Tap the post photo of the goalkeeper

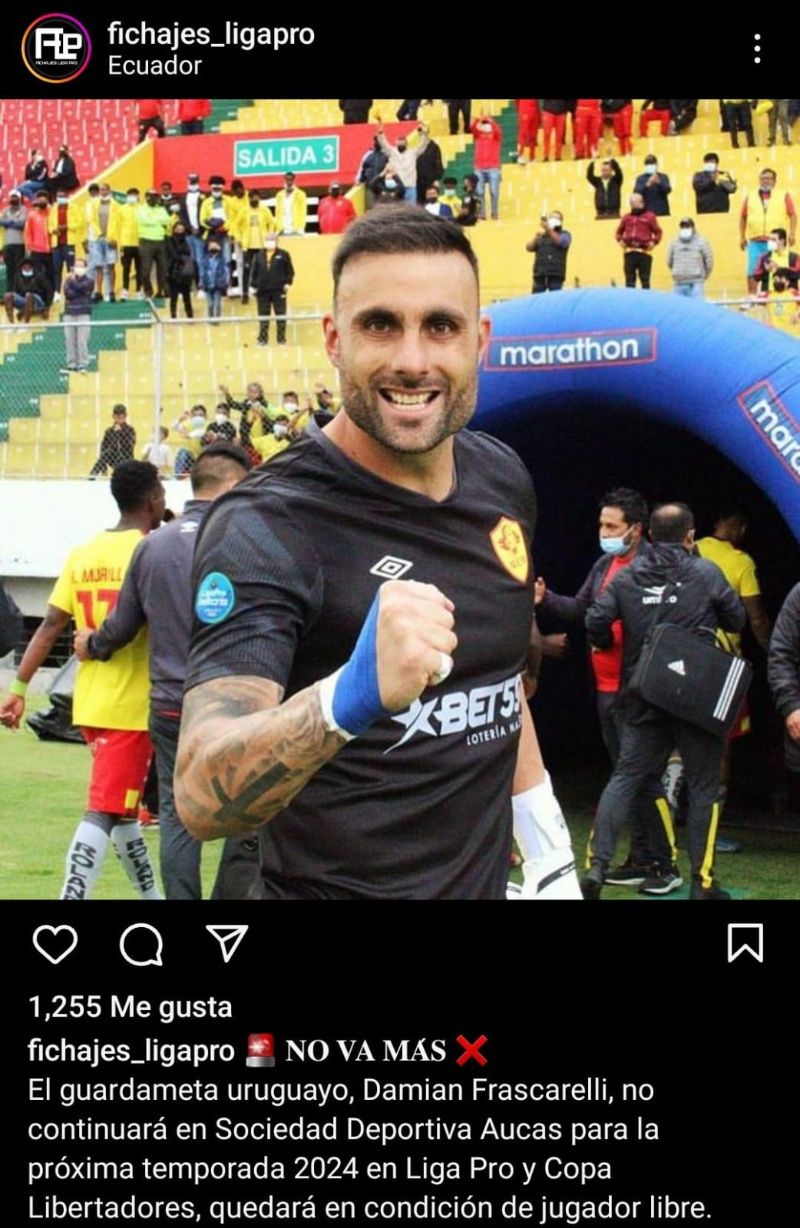click(400, 500)
